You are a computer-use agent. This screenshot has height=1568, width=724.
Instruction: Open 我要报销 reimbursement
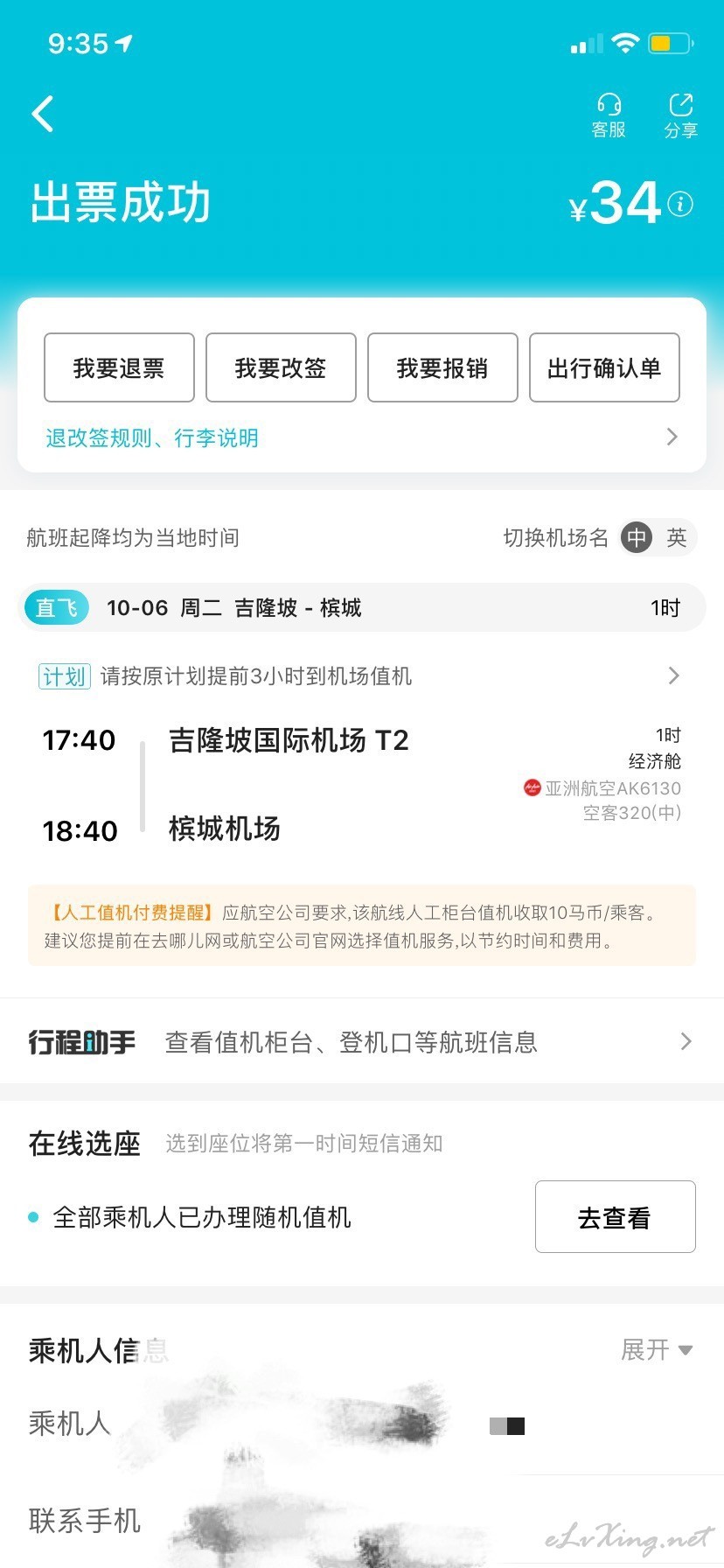(442, 367)
